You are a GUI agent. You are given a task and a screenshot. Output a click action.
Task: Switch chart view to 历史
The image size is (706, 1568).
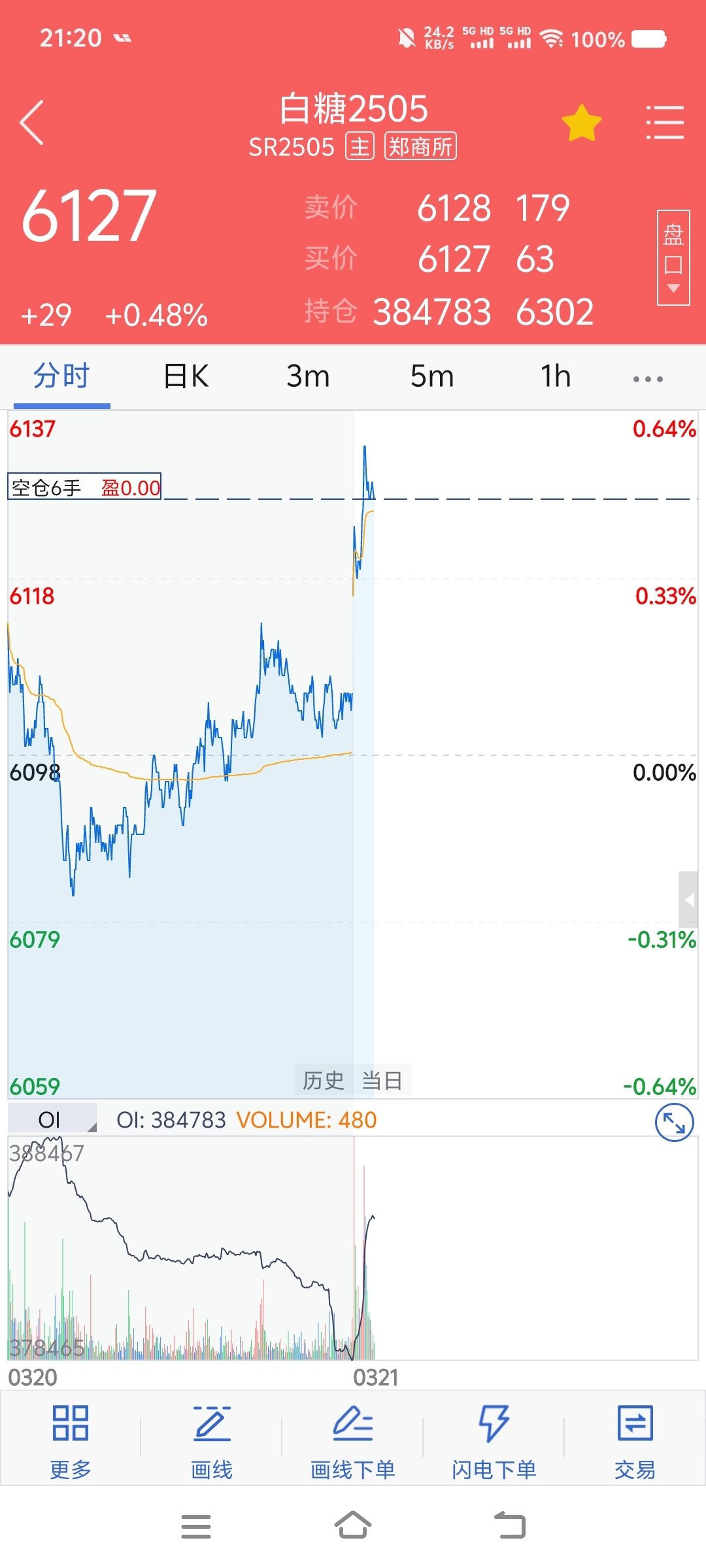(x=323, y=1081)
